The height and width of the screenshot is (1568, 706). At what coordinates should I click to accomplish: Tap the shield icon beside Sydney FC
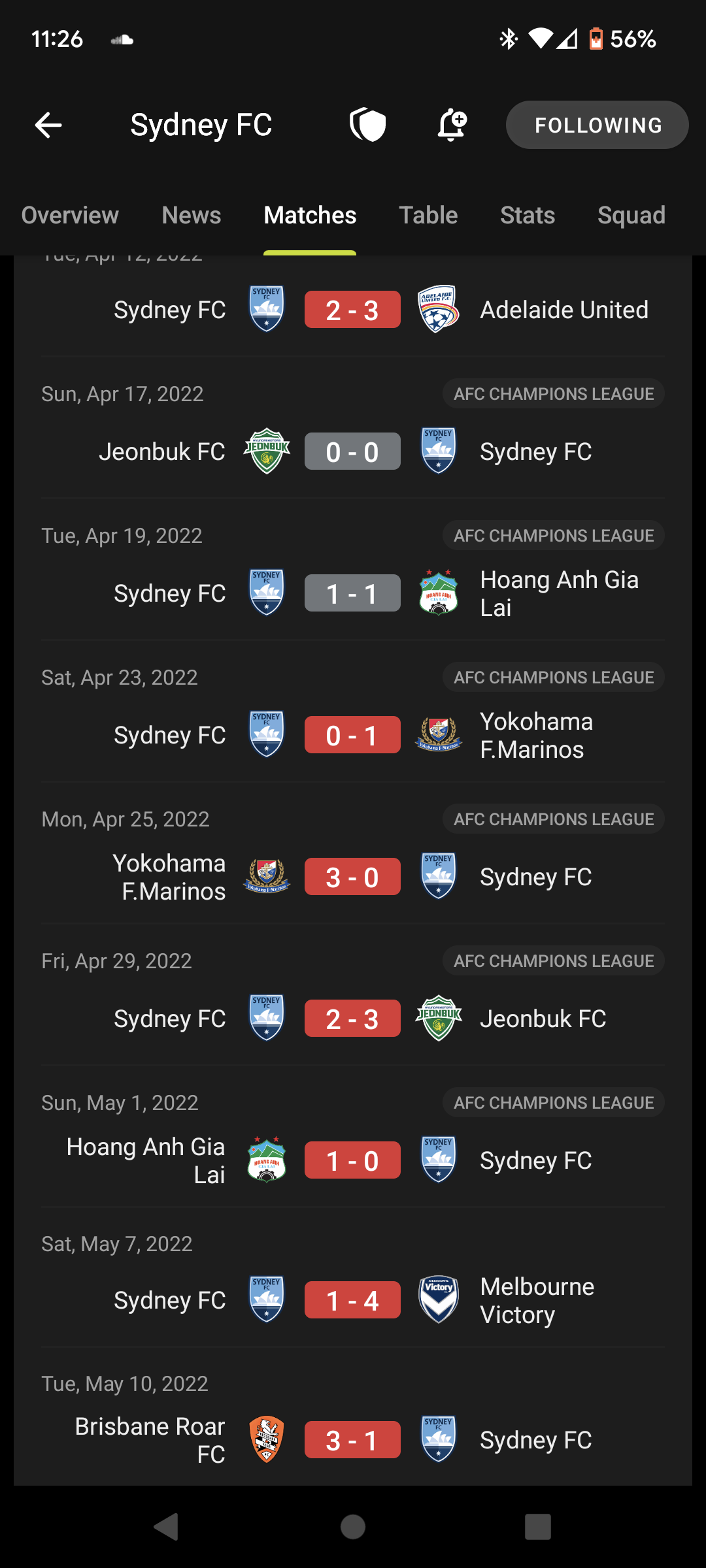pyautogui.click(x=368, y=125)
